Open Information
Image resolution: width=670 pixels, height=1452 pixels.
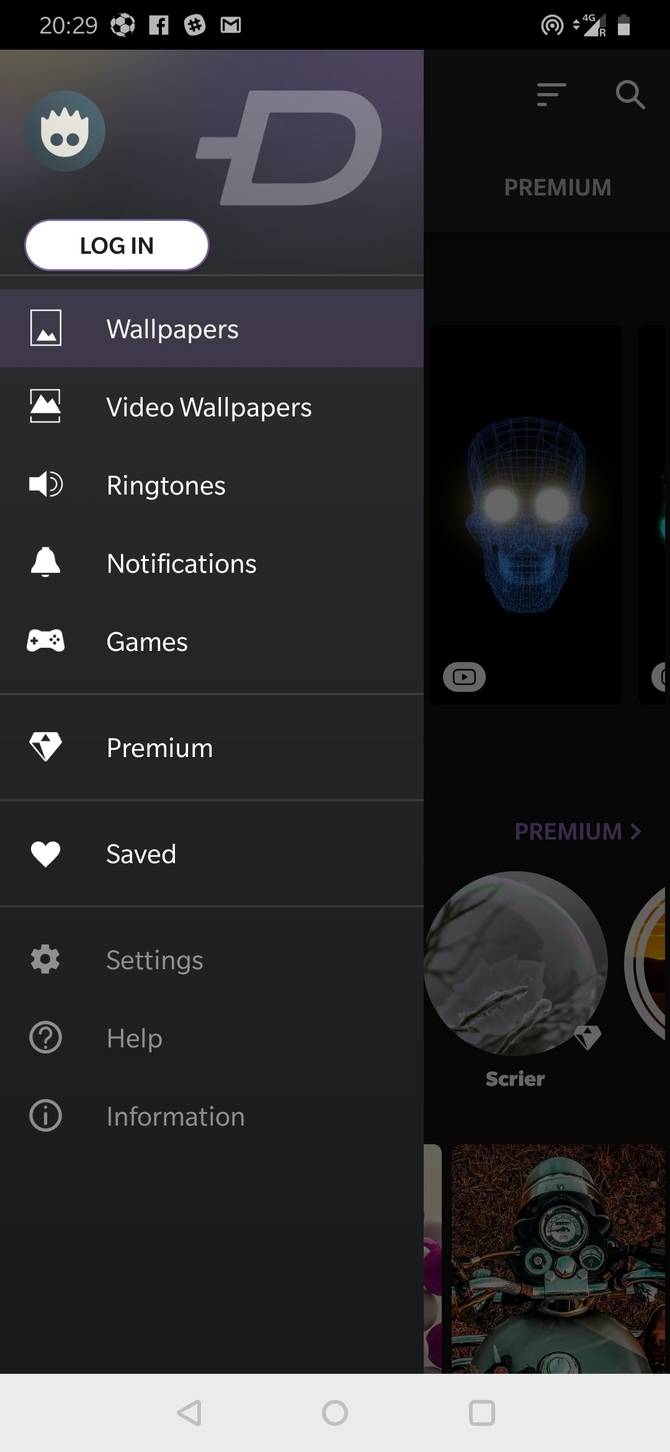[x=175, y=1115]
